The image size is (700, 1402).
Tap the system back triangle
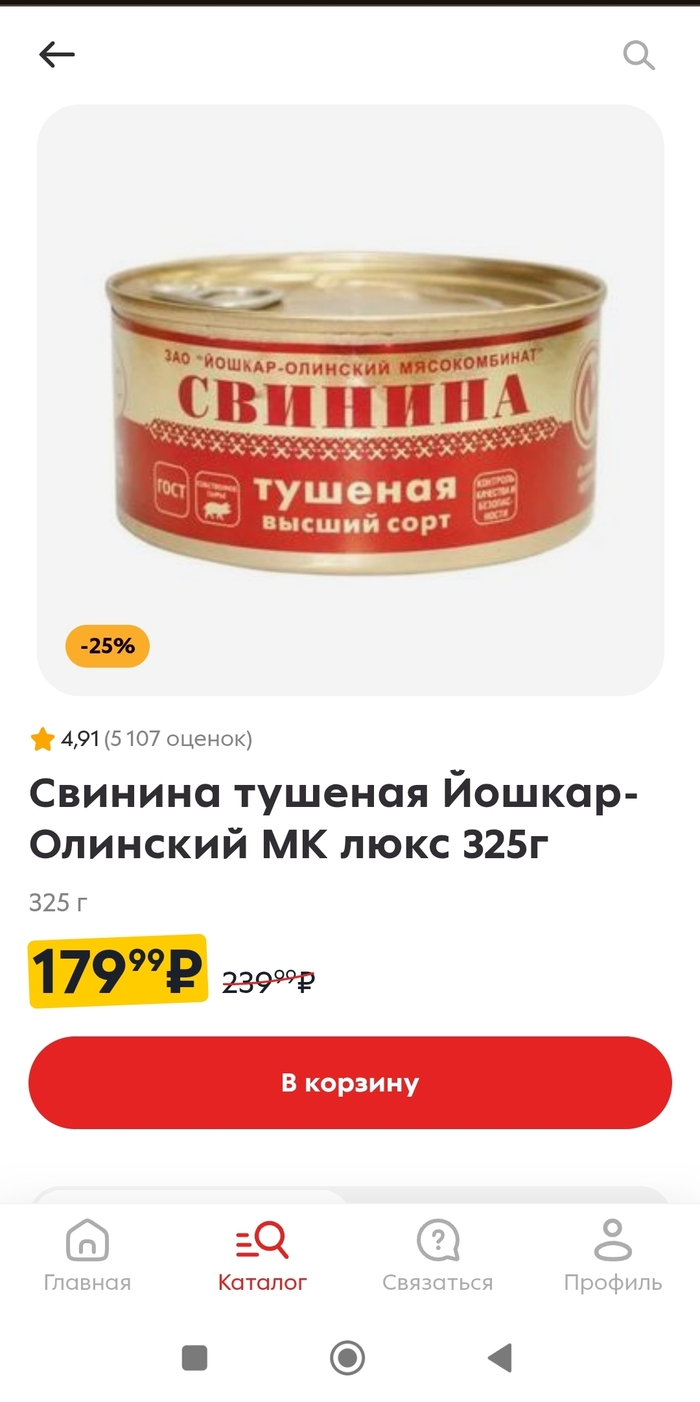pyautogui.click(x=500, y=1357)
